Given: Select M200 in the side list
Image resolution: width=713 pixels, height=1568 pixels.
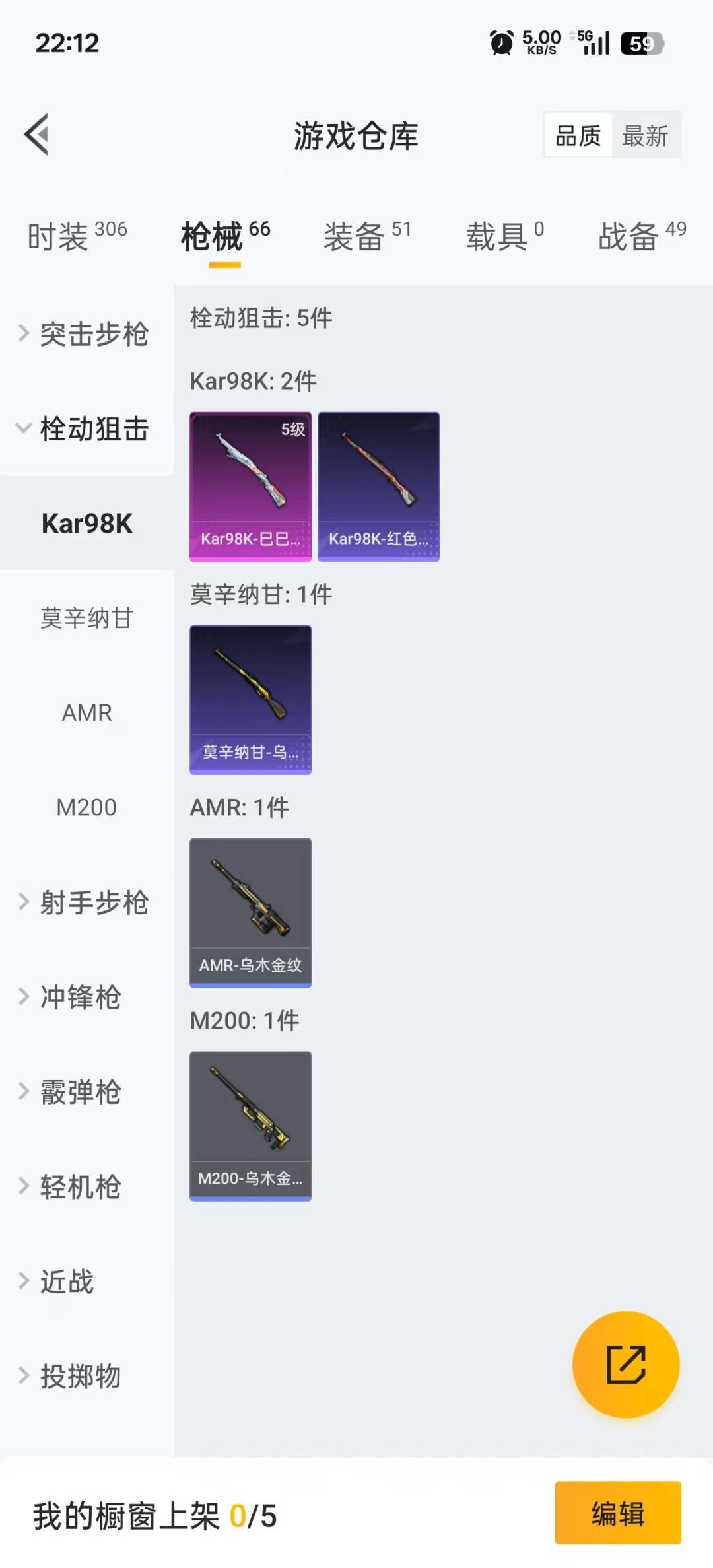Looking at the screenshot, I should (x=86, y=807).
